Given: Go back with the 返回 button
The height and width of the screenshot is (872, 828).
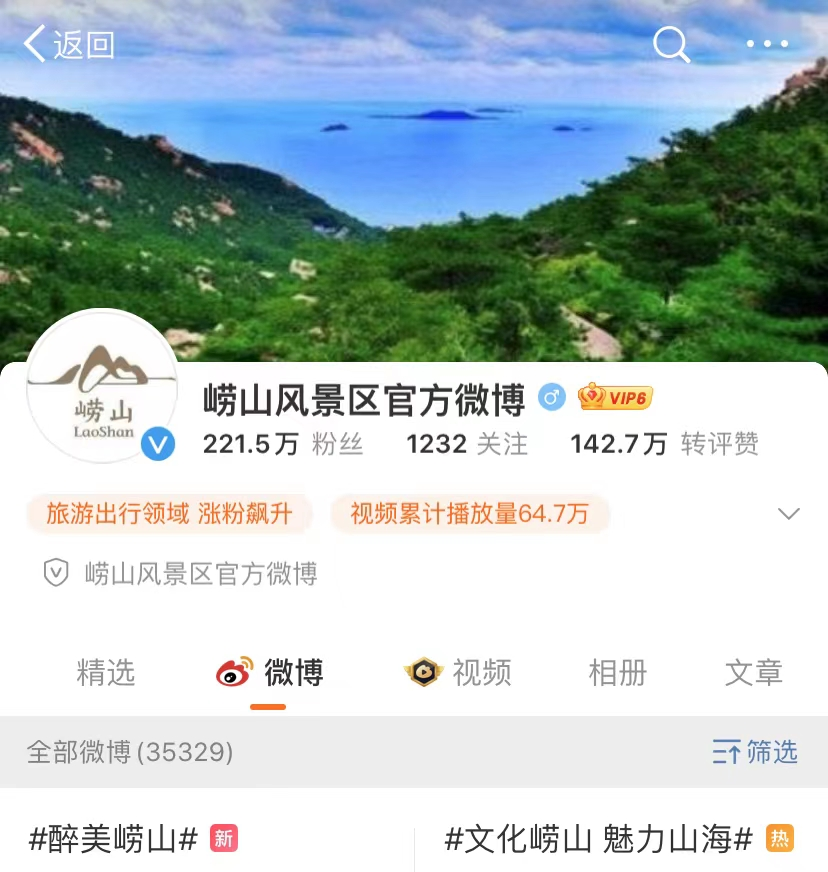Looking at the screenshot, I should (68, 45).
